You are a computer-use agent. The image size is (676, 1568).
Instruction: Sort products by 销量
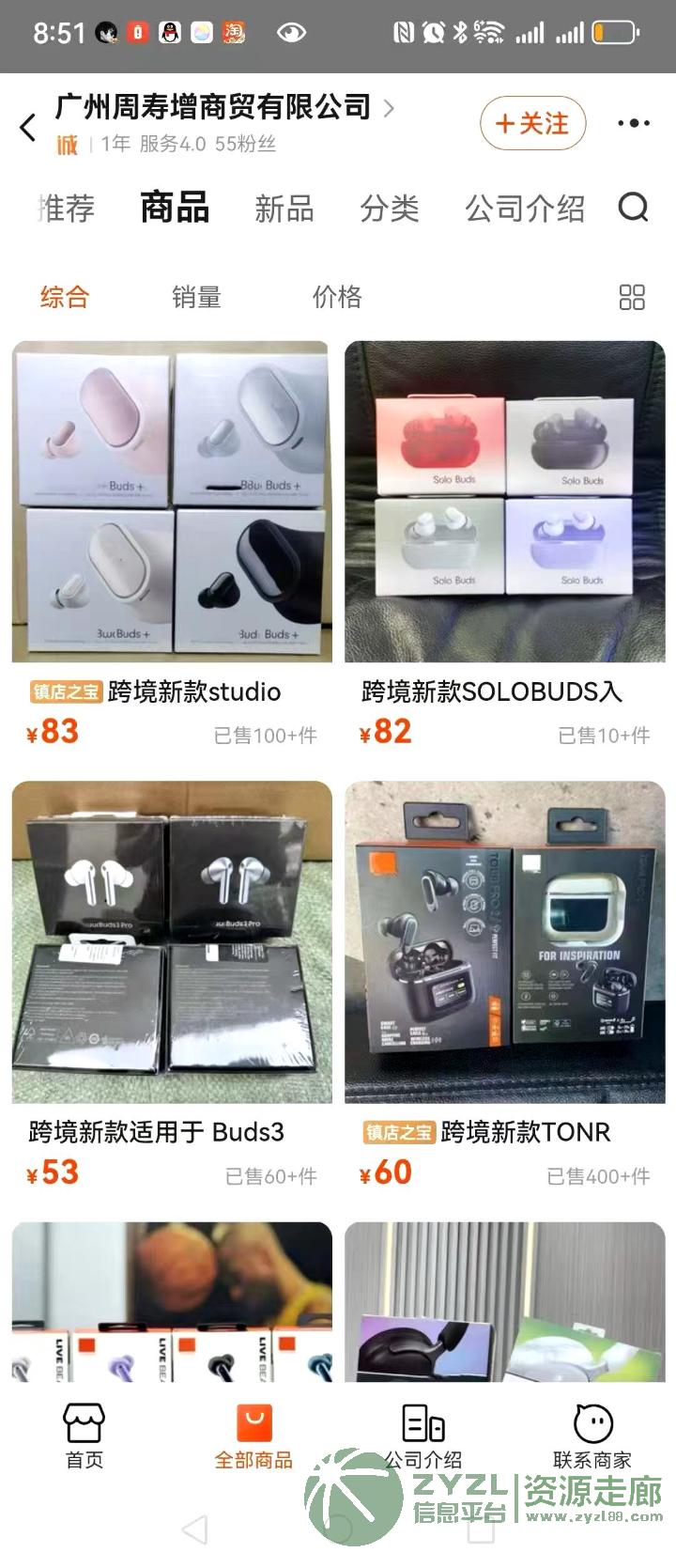click(x=196, y=298)
